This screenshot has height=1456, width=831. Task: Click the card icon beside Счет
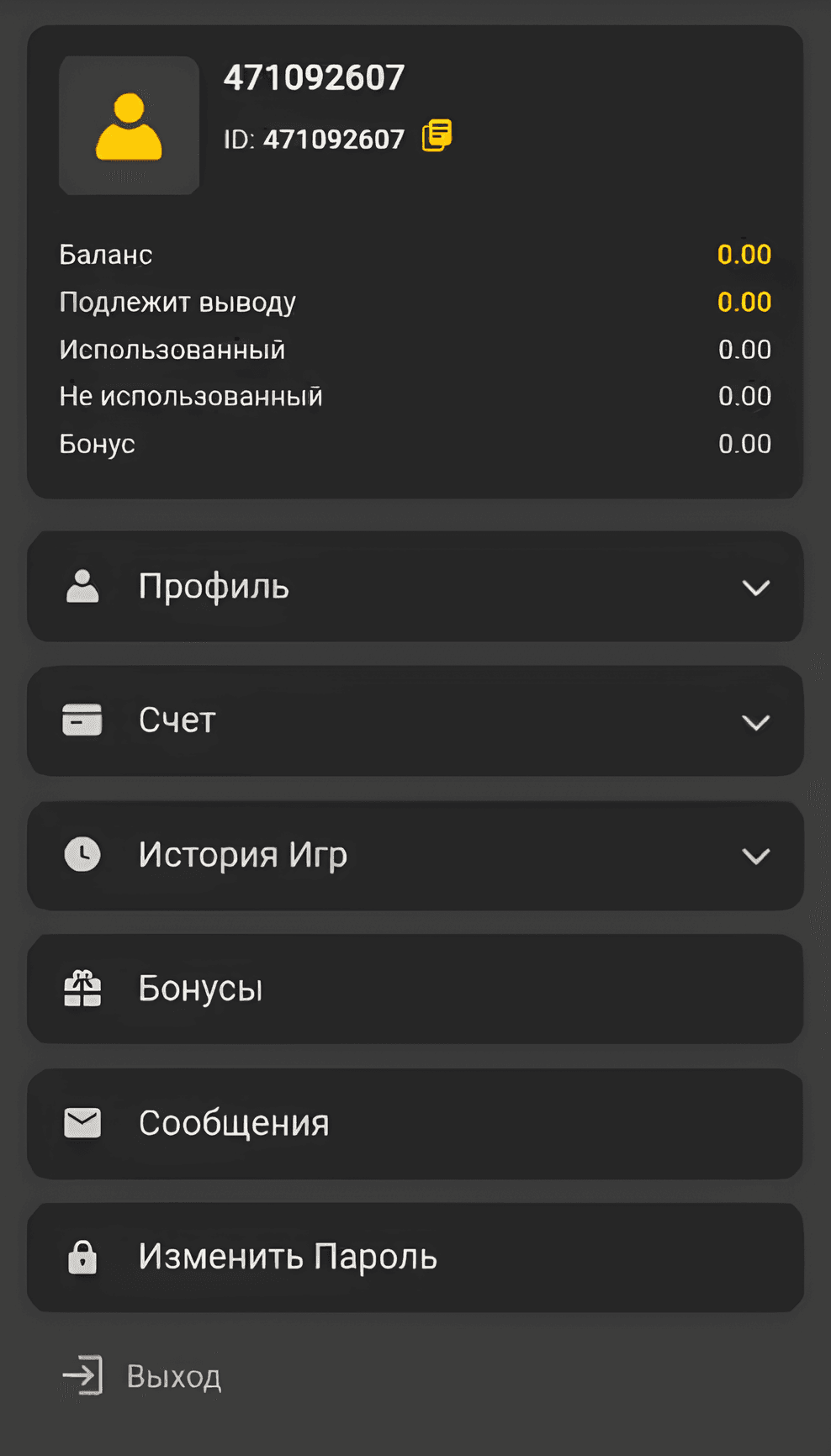click(82, 720)
